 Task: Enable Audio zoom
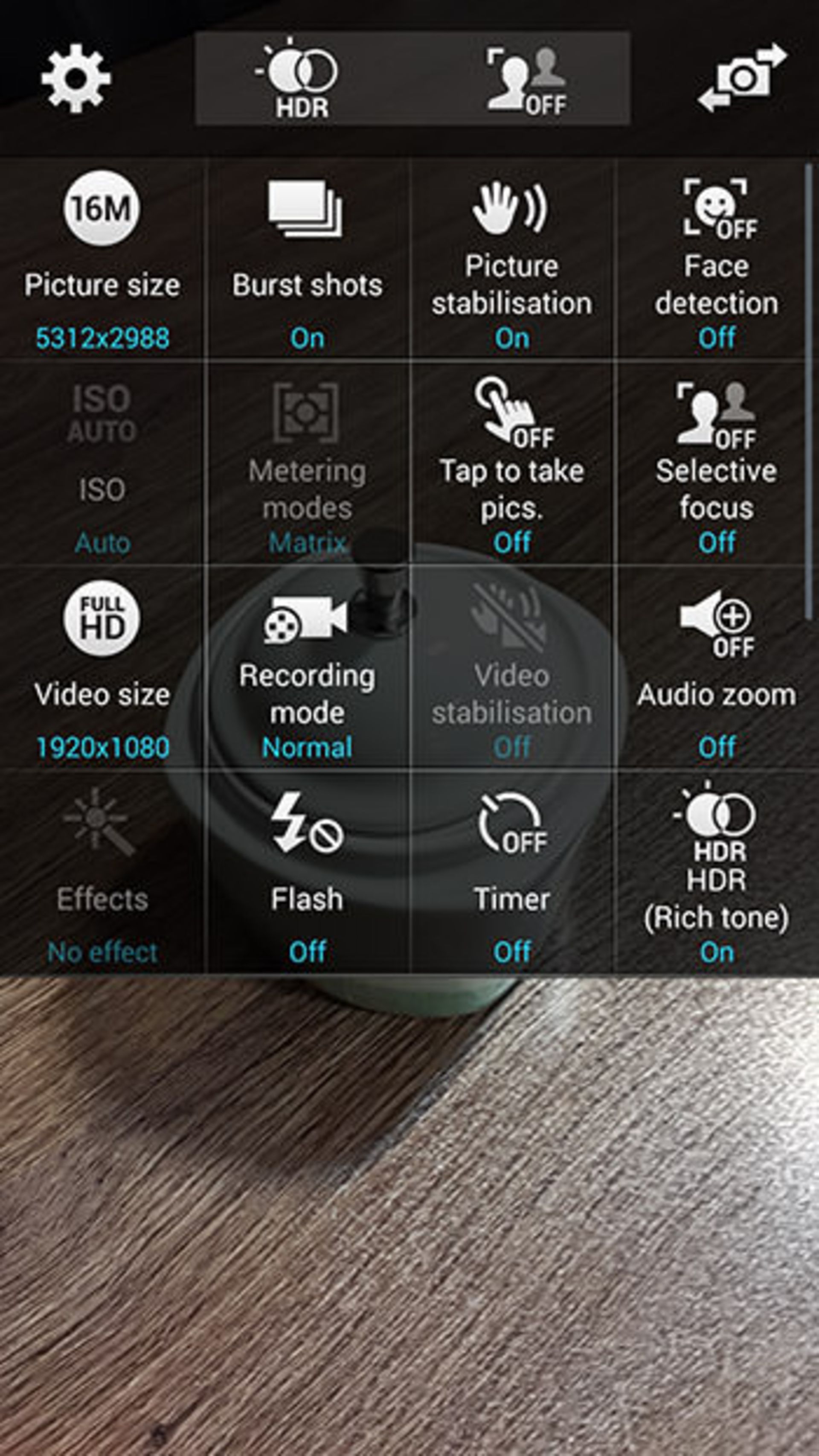[x=716, y=669]
